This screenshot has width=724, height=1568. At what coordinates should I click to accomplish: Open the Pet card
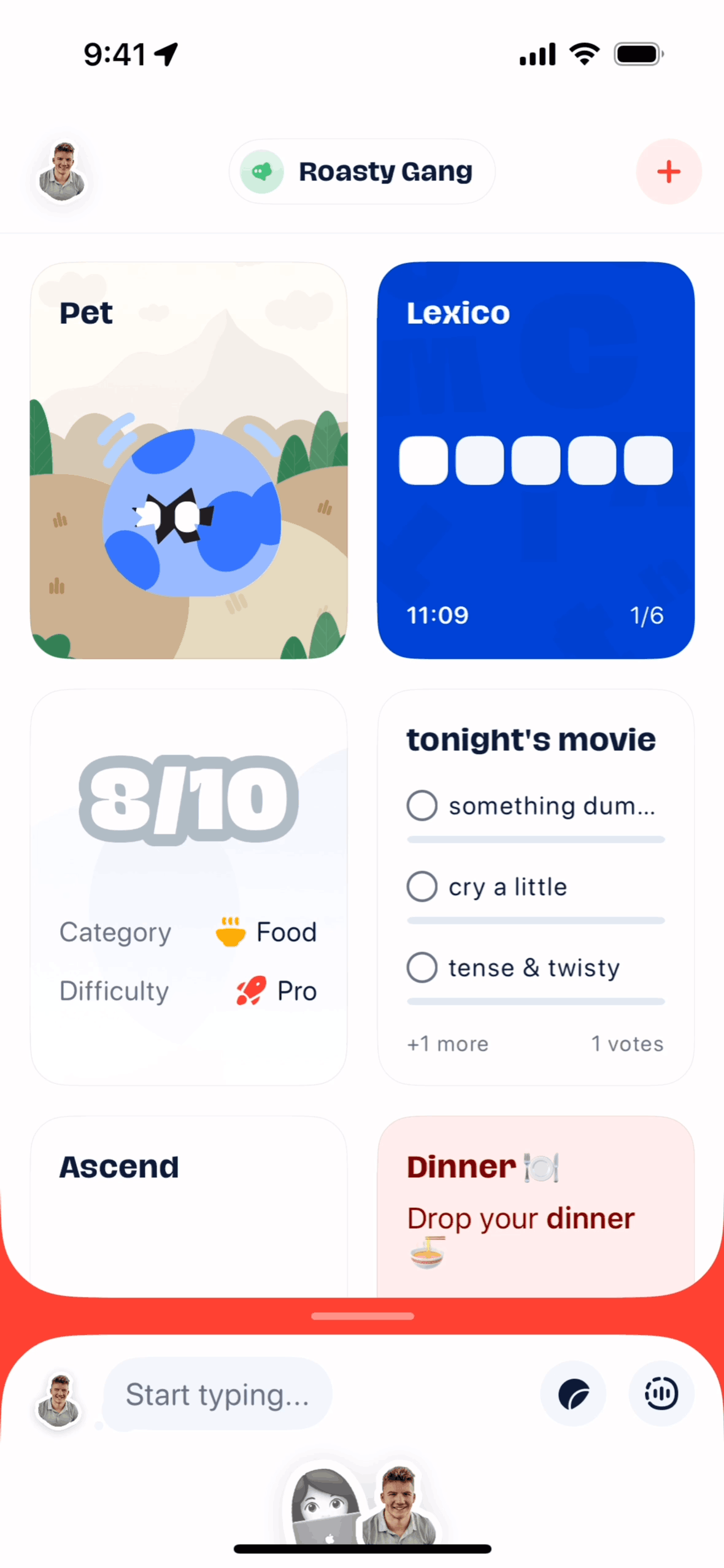point(188,460)
